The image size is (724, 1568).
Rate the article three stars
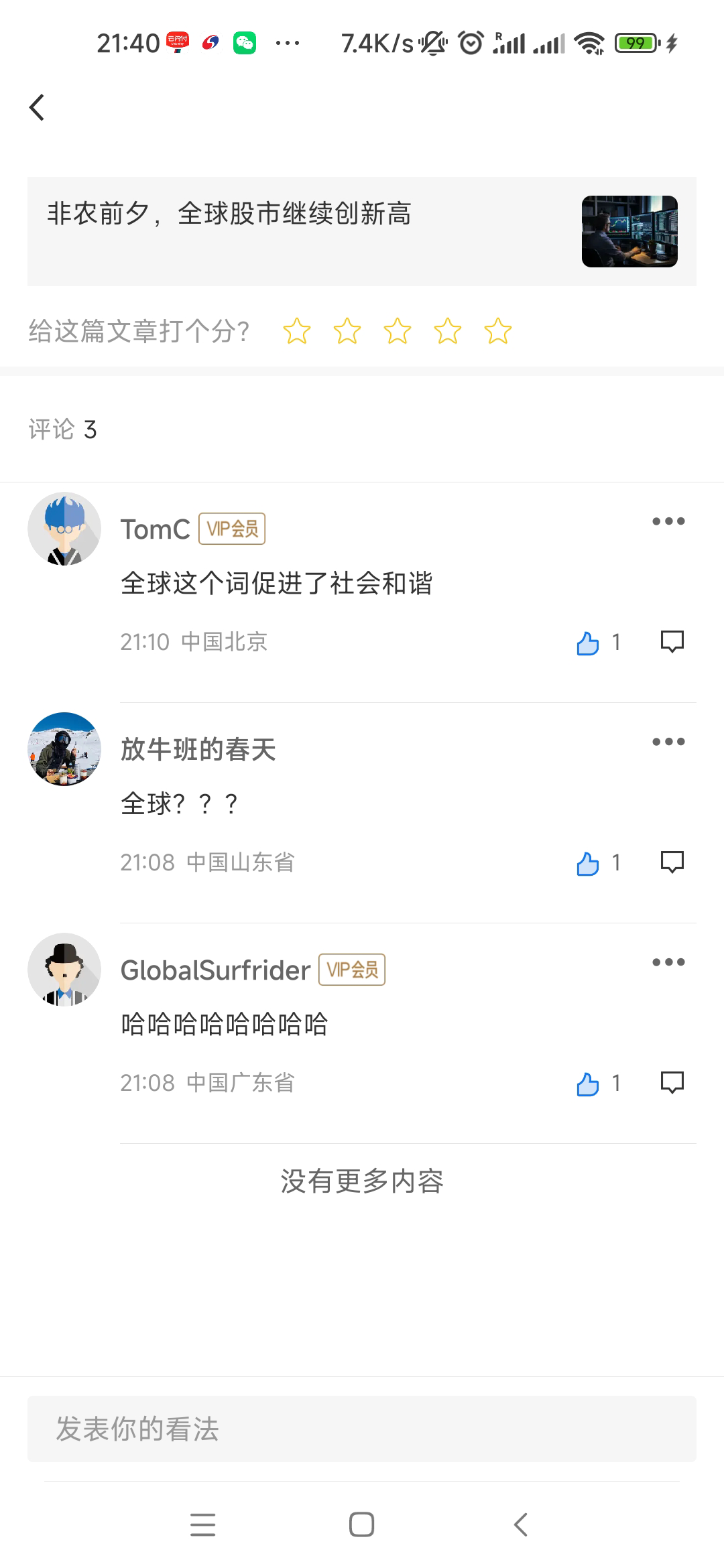pyautogui.click(x=397, y=331)
